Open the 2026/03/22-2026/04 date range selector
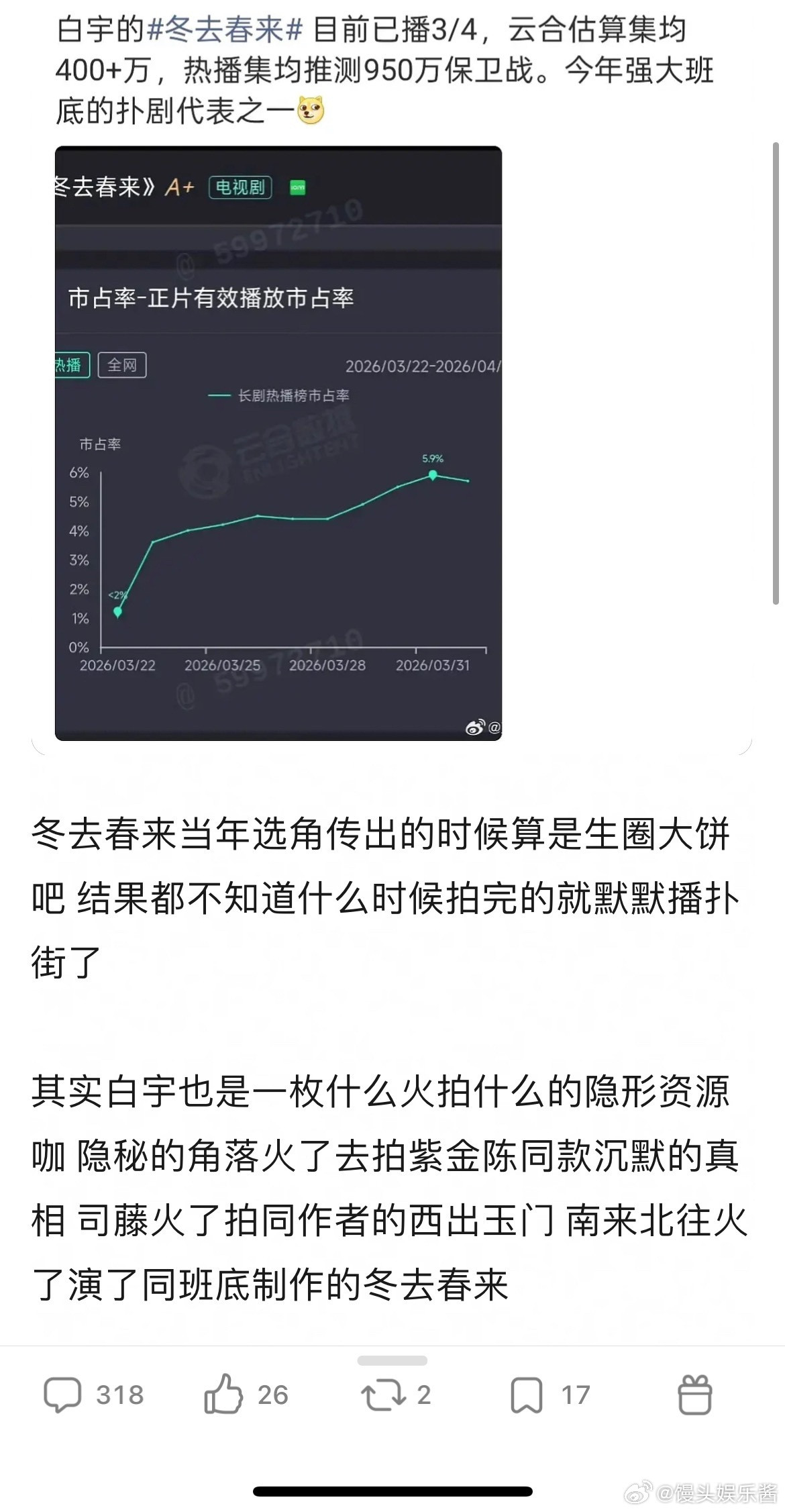 [x=424, y=364]
